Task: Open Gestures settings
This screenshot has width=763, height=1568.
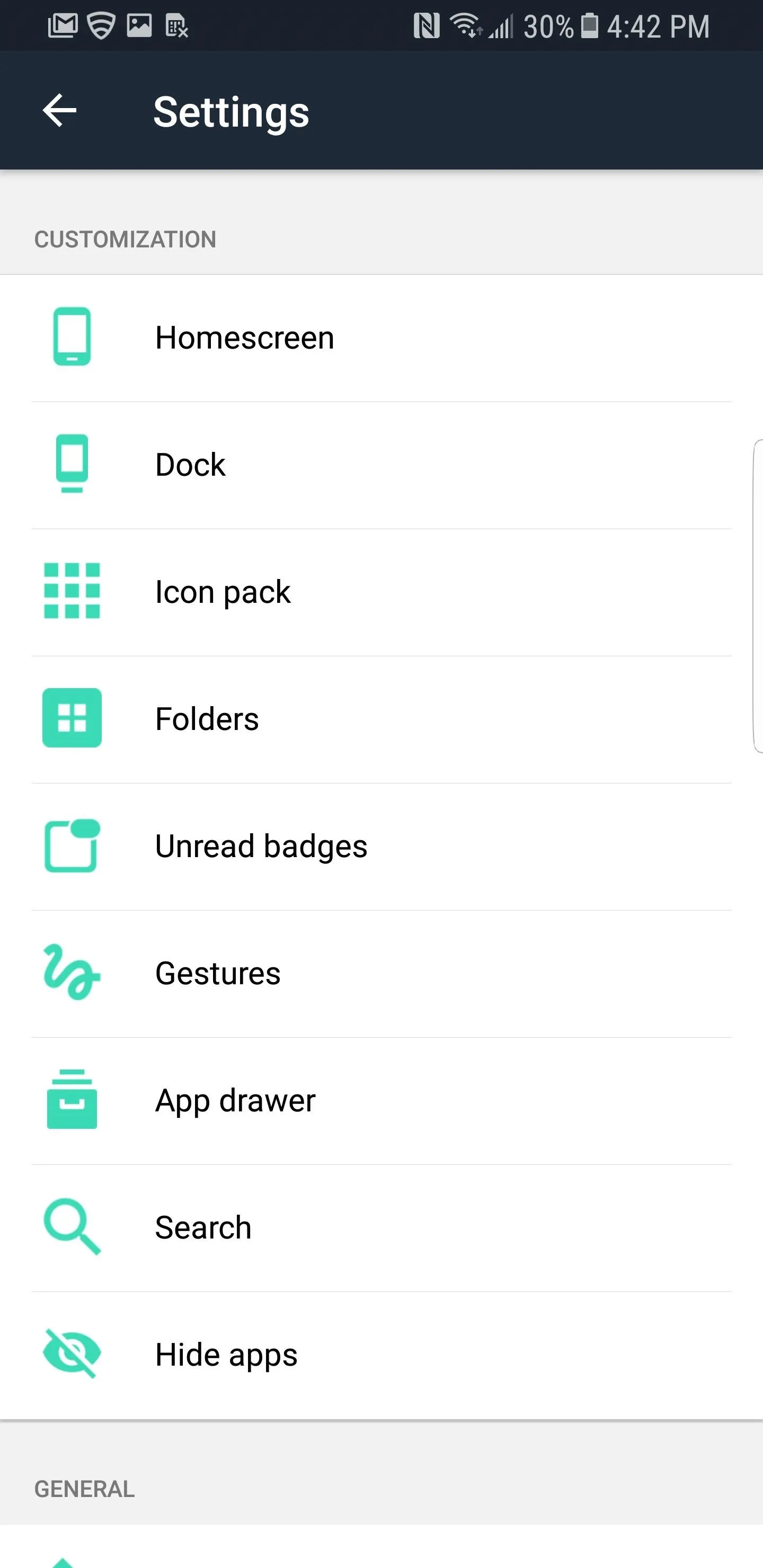Action: point(381,974)
